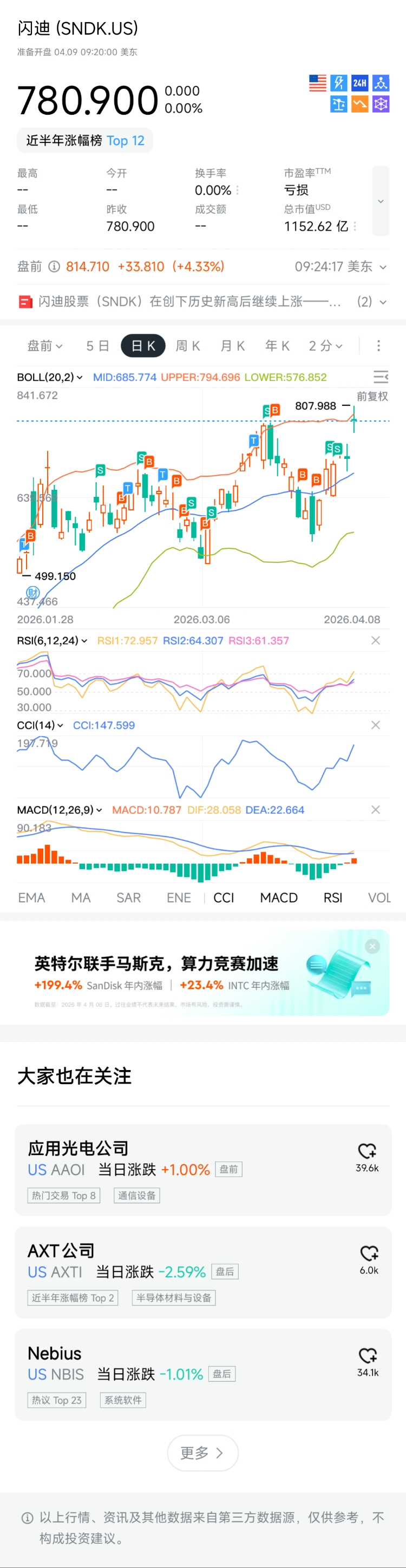Dismiss the 英特尔联手马斯克 banner
The width and height of the screenshot is (406, 1568).
tap(372, 946)
